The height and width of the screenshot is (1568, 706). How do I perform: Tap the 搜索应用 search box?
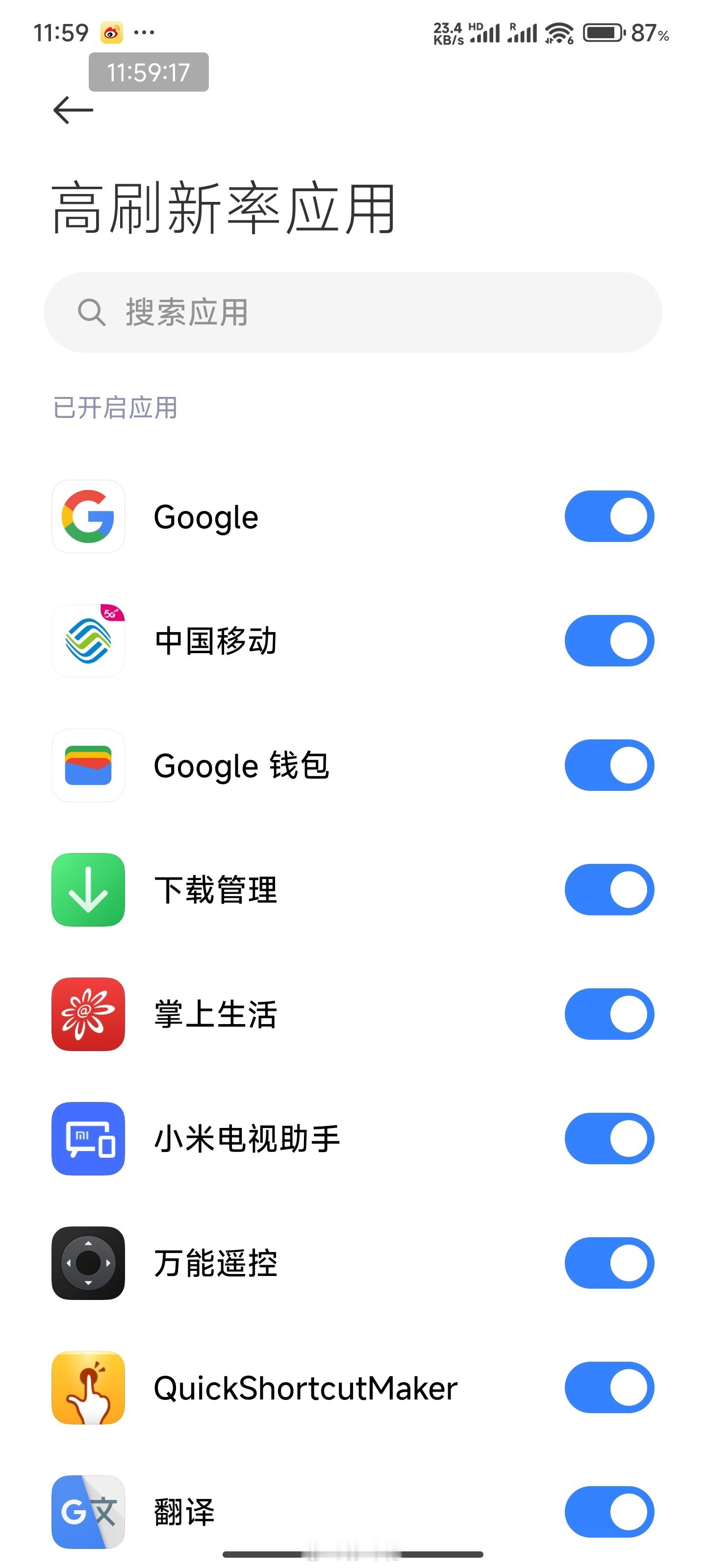tap(353, 312)
